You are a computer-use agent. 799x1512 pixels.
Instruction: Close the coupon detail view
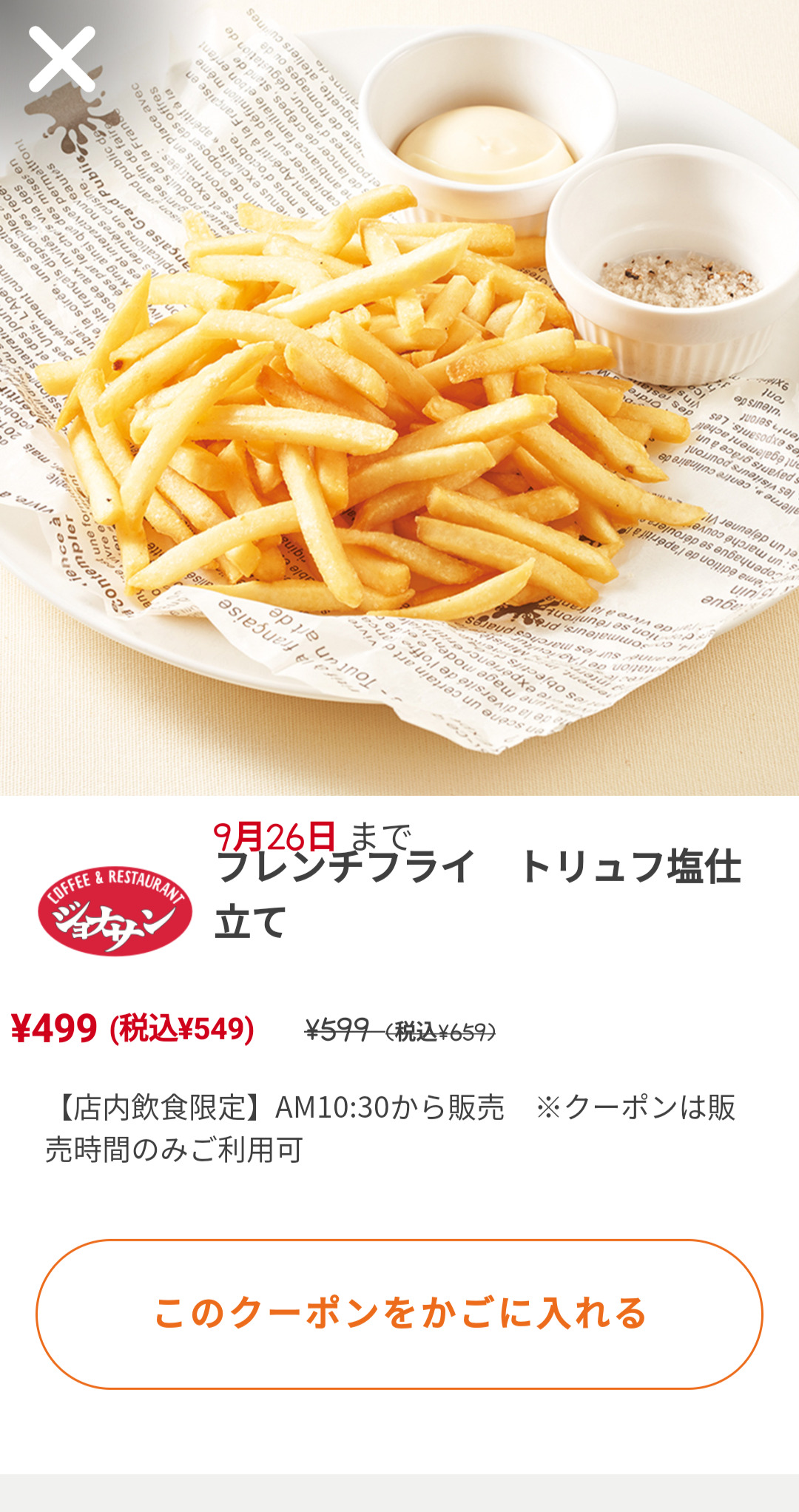point(62,59)
